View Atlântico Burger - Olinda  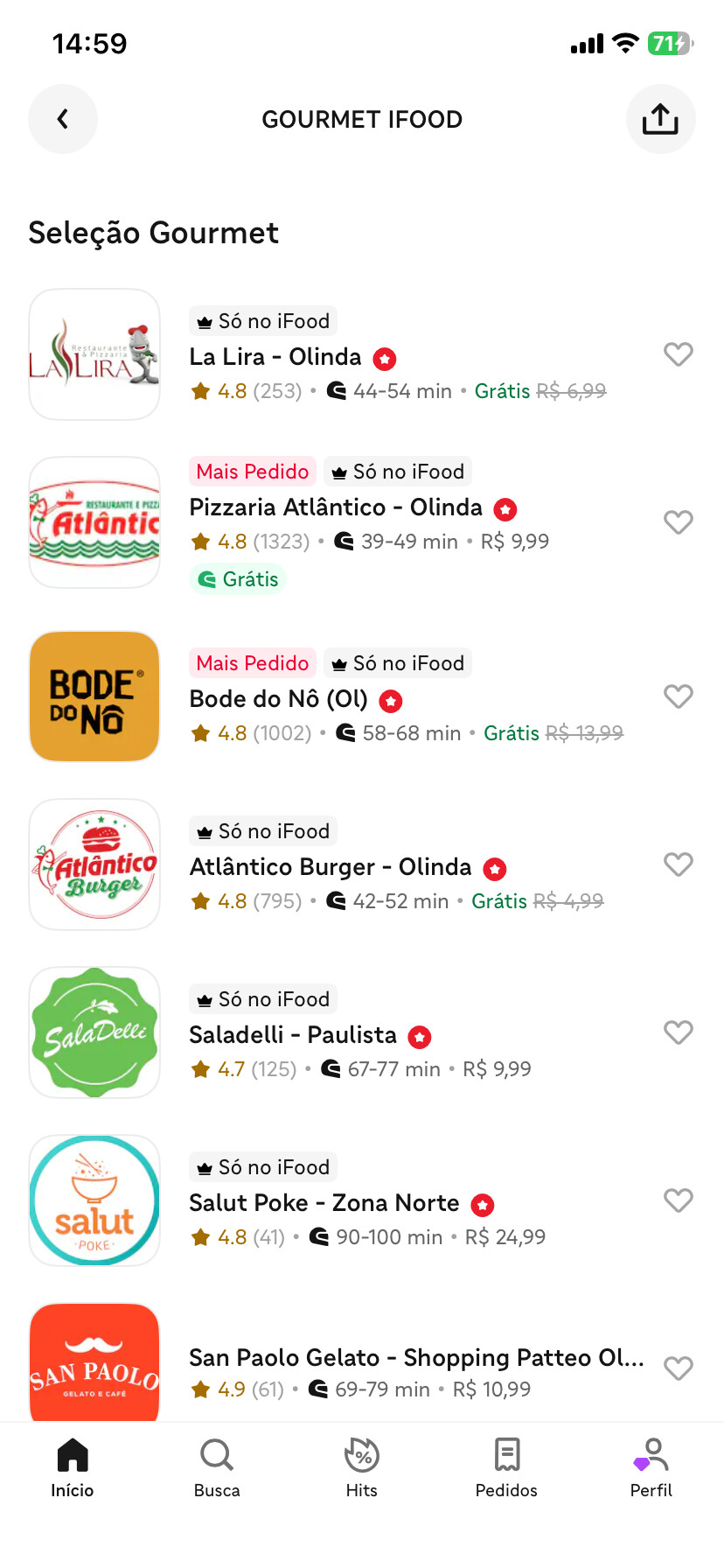tap(330, 867)
